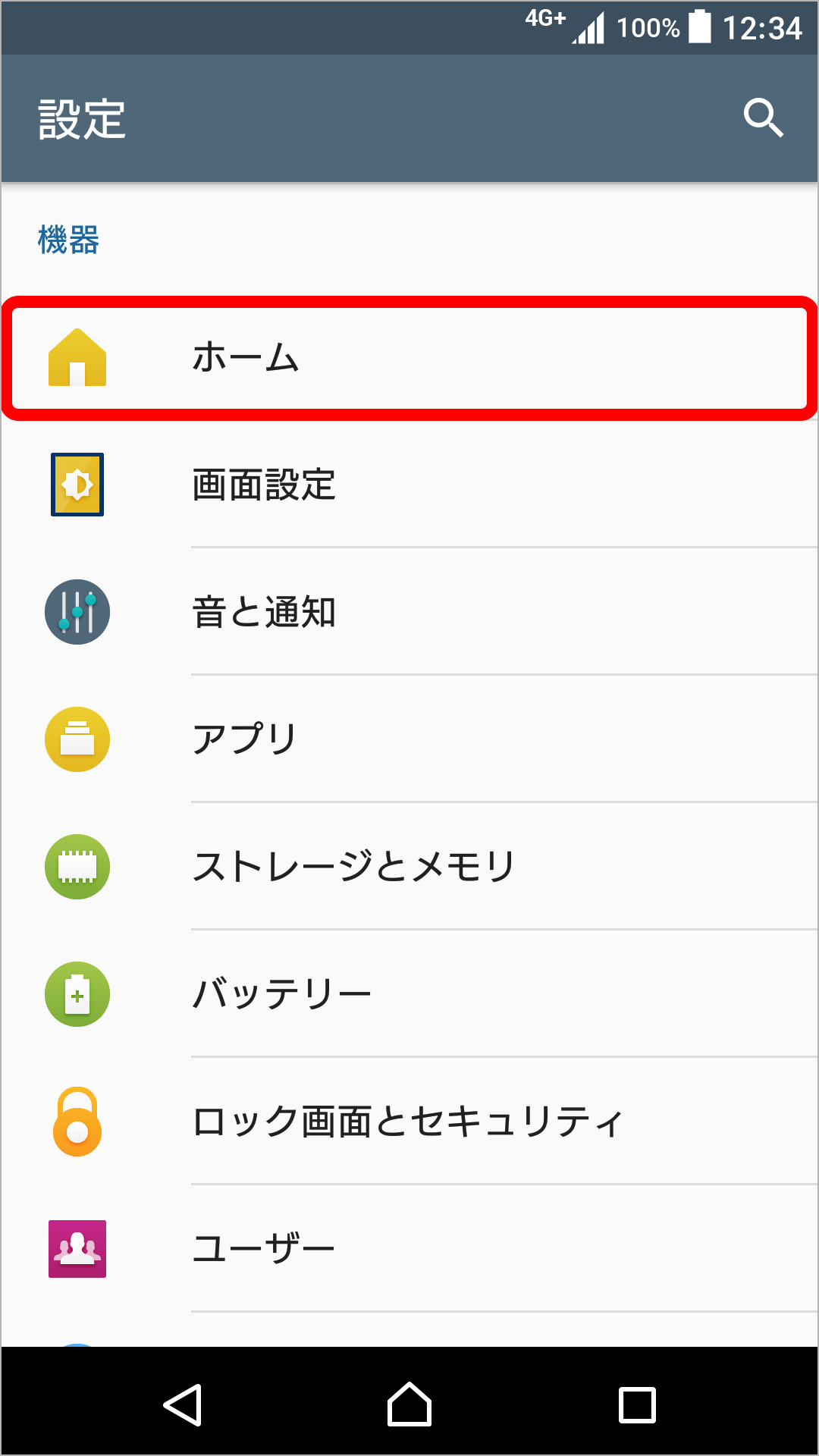Screen dimensions: 819x1456
Task: Select the 画面設定 display settings icon
Action: [77, 483]
